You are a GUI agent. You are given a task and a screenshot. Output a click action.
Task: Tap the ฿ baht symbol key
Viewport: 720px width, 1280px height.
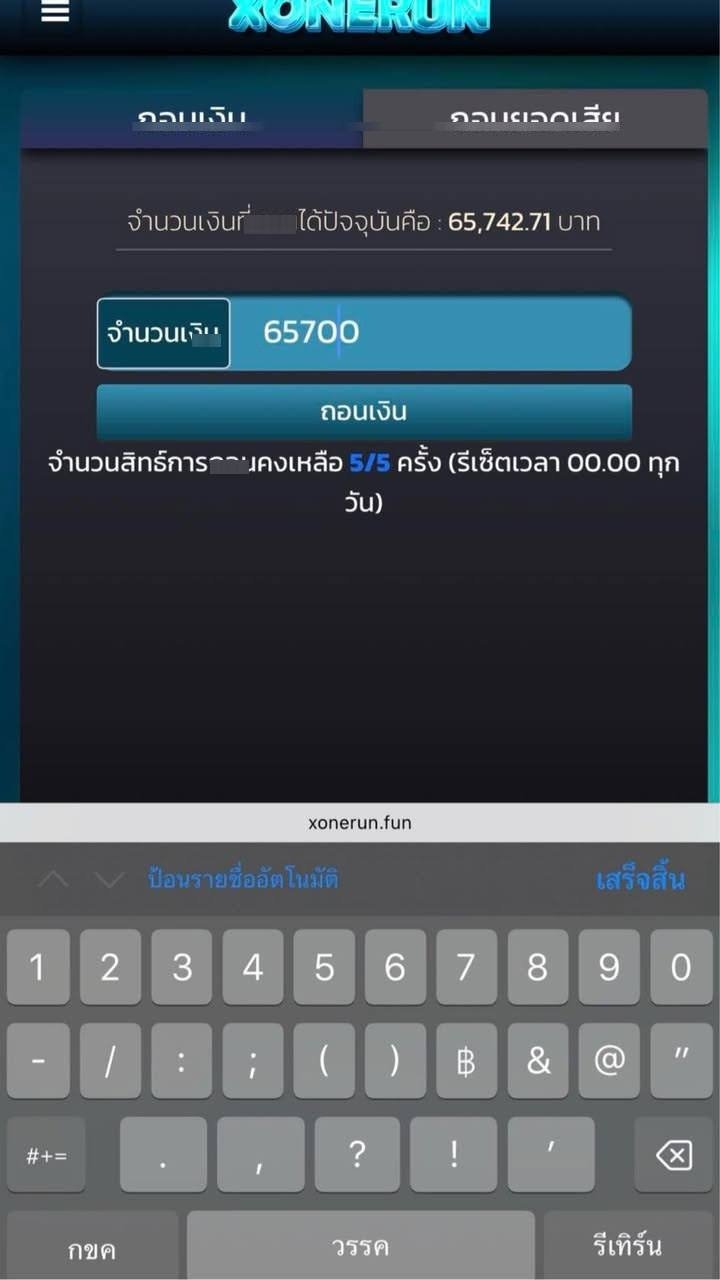(466, 1061)
